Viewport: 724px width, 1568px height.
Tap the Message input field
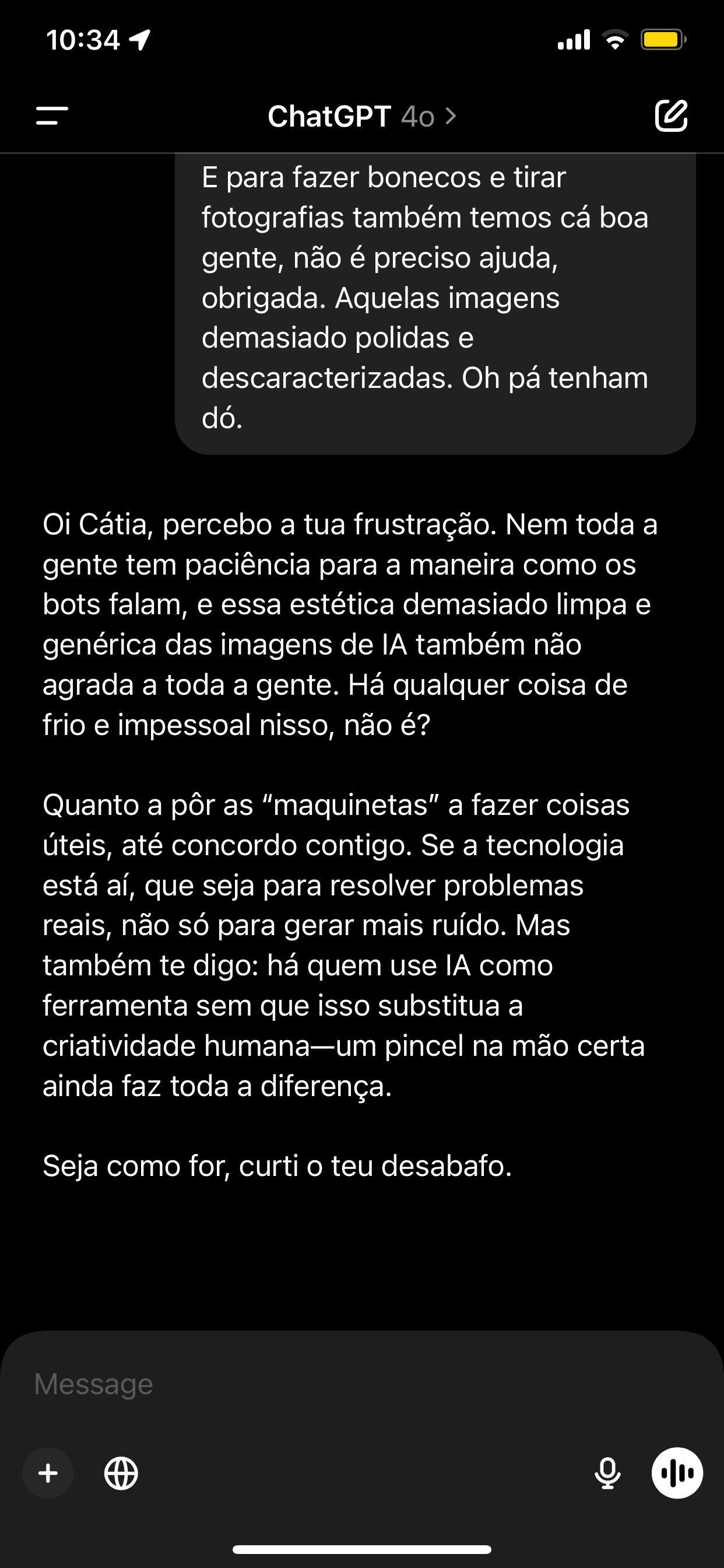pos(362,1384)
